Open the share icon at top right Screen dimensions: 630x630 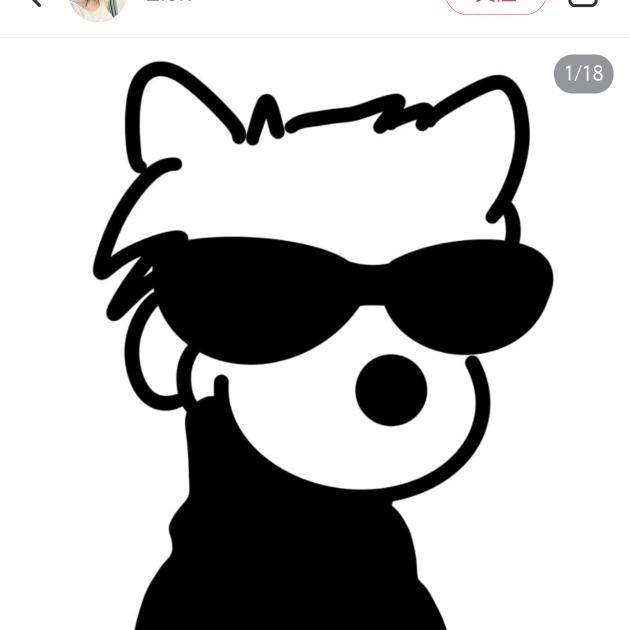click(x=583, y=2)
